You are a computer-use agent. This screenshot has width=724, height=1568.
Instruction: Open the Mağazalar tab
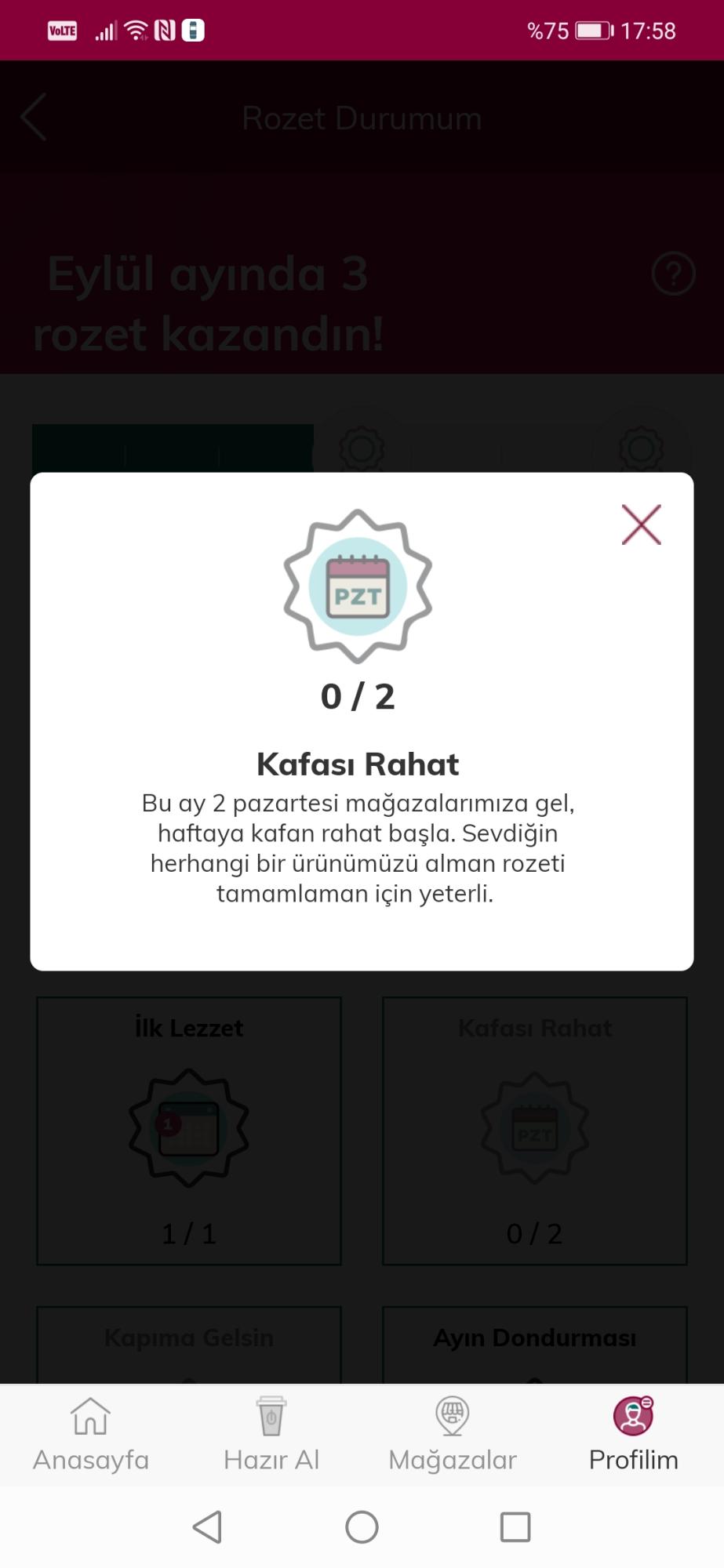pos(453,1435)
